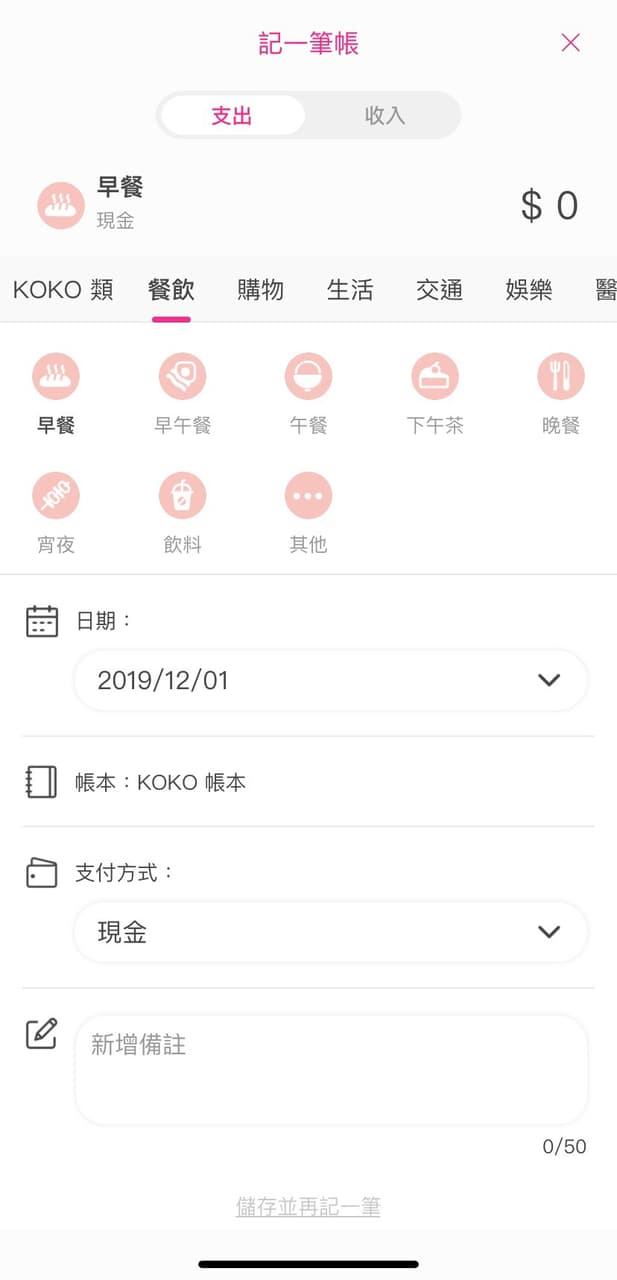Expand the 支付方式 dropdown showing 現金
Image resolution: width=617 pixels, height=1280 pixels.
tap(330, 932)
